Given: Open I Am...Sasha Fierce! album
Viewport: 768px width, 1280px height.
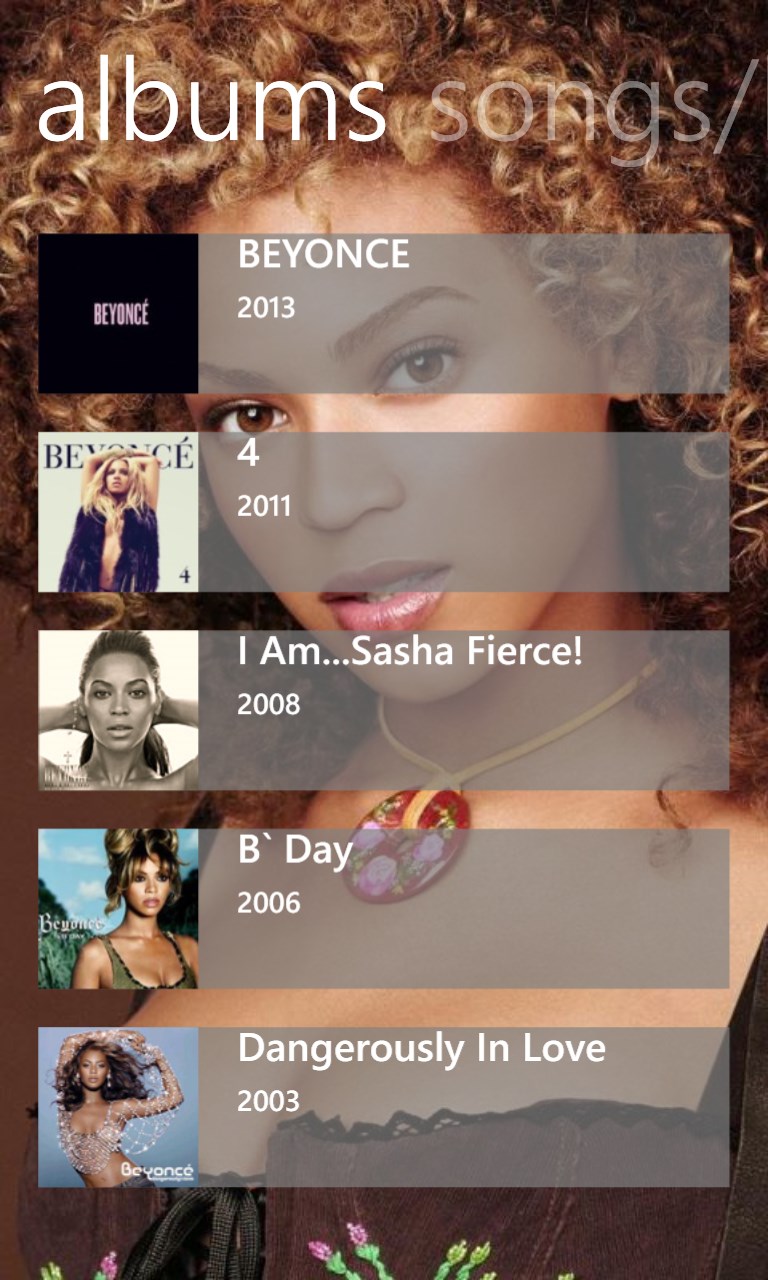Looking at the screenshot, I should click(x=384, y=709).
